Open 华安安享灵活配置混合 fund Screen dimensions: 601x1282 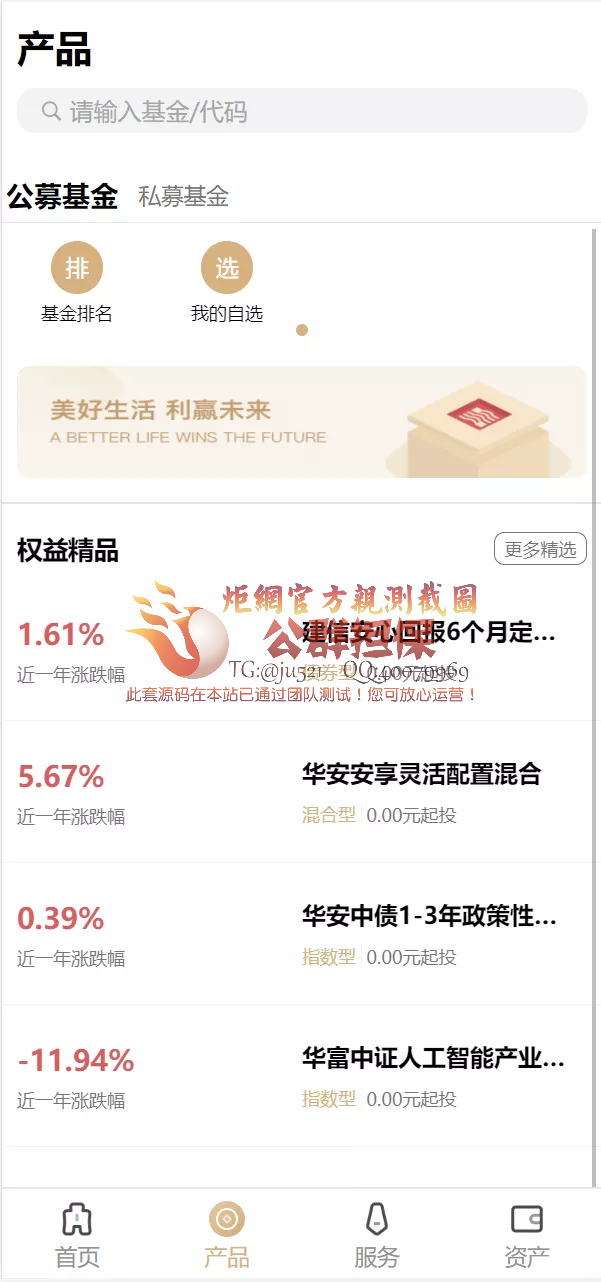point(300,792)
